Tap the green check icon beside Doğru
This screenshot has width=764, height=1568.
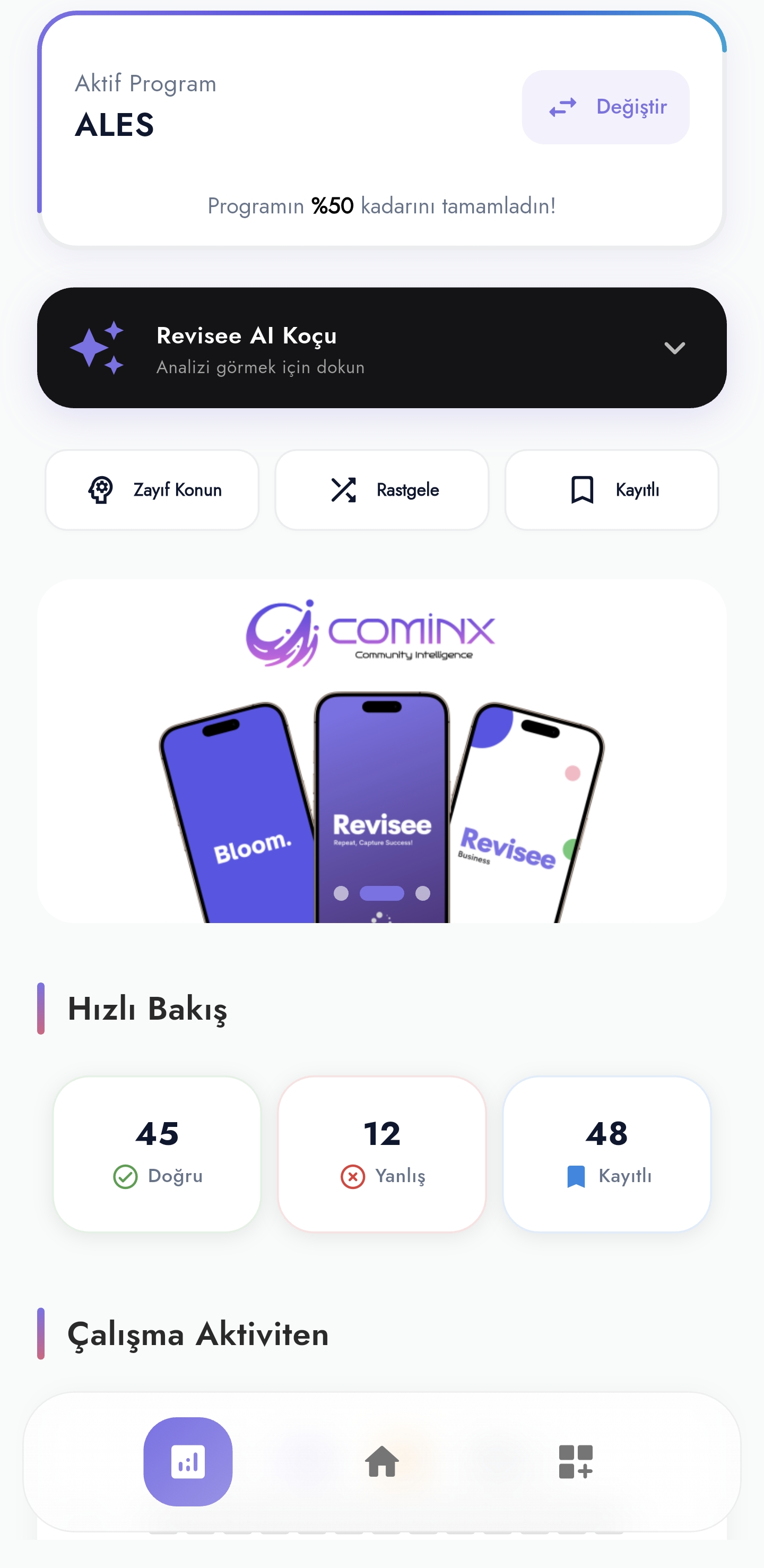pos(126,1176)
